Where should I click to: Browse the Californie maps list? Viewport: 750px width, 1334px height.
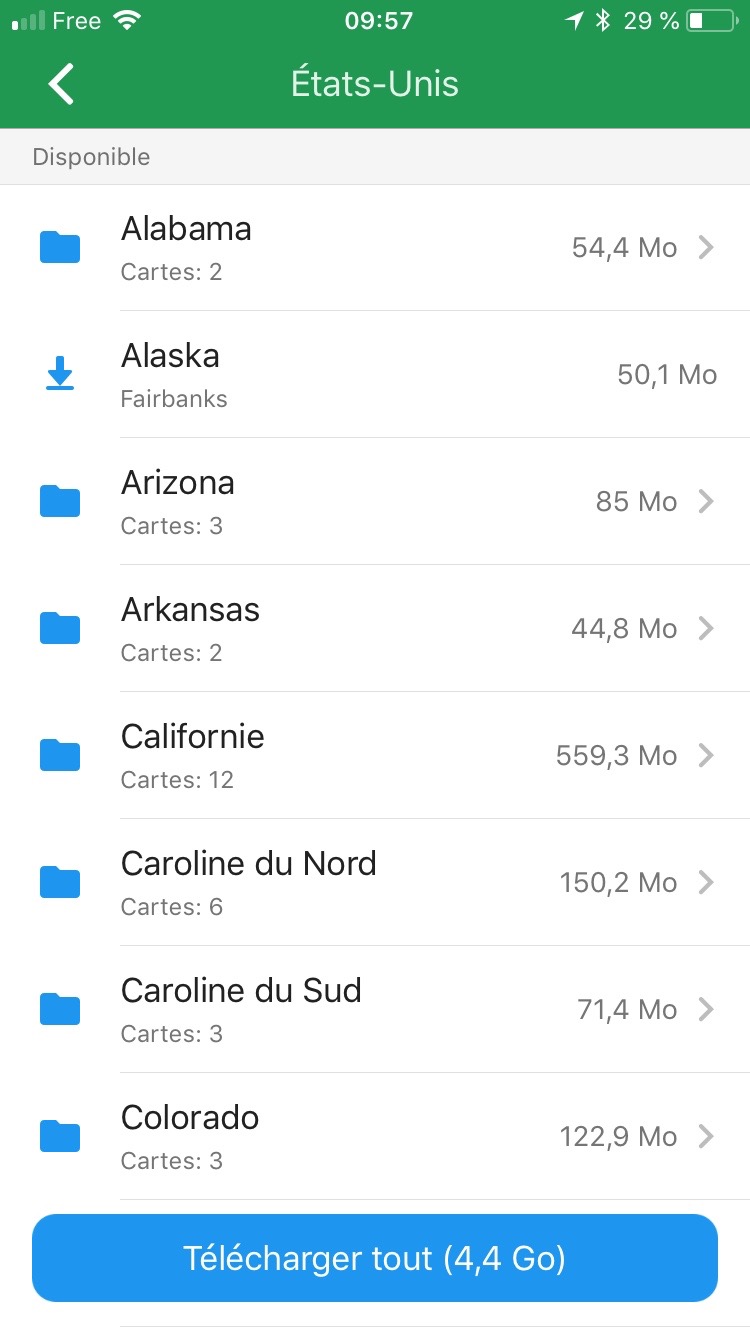click(x=375, y=755)
